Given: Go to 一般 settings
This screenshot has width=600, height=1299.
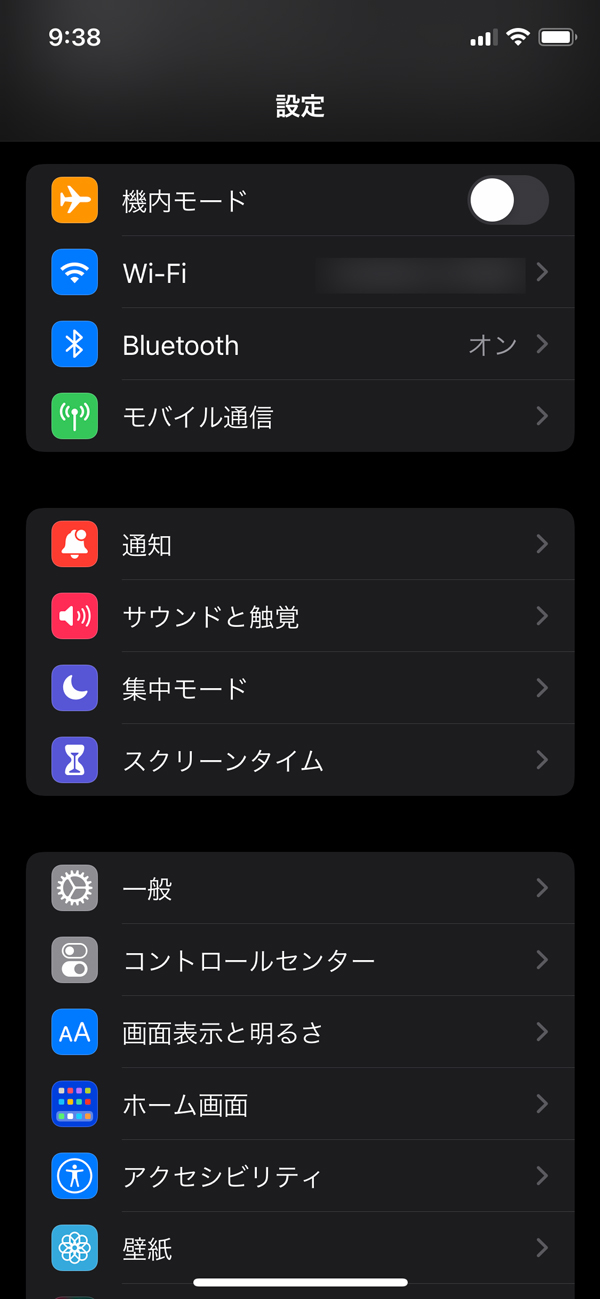Looking at the screenshot, I should point(300,889).
